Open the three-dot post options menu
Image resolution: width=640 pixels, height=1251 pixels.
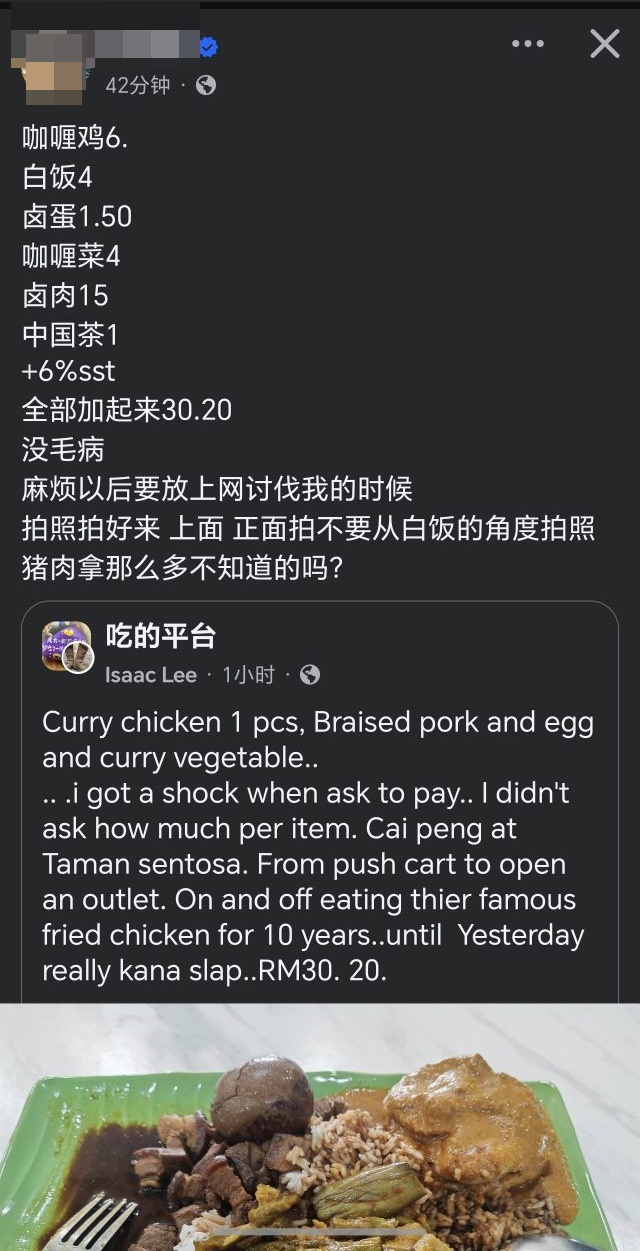pyautogui.click(x=528, y=44)
